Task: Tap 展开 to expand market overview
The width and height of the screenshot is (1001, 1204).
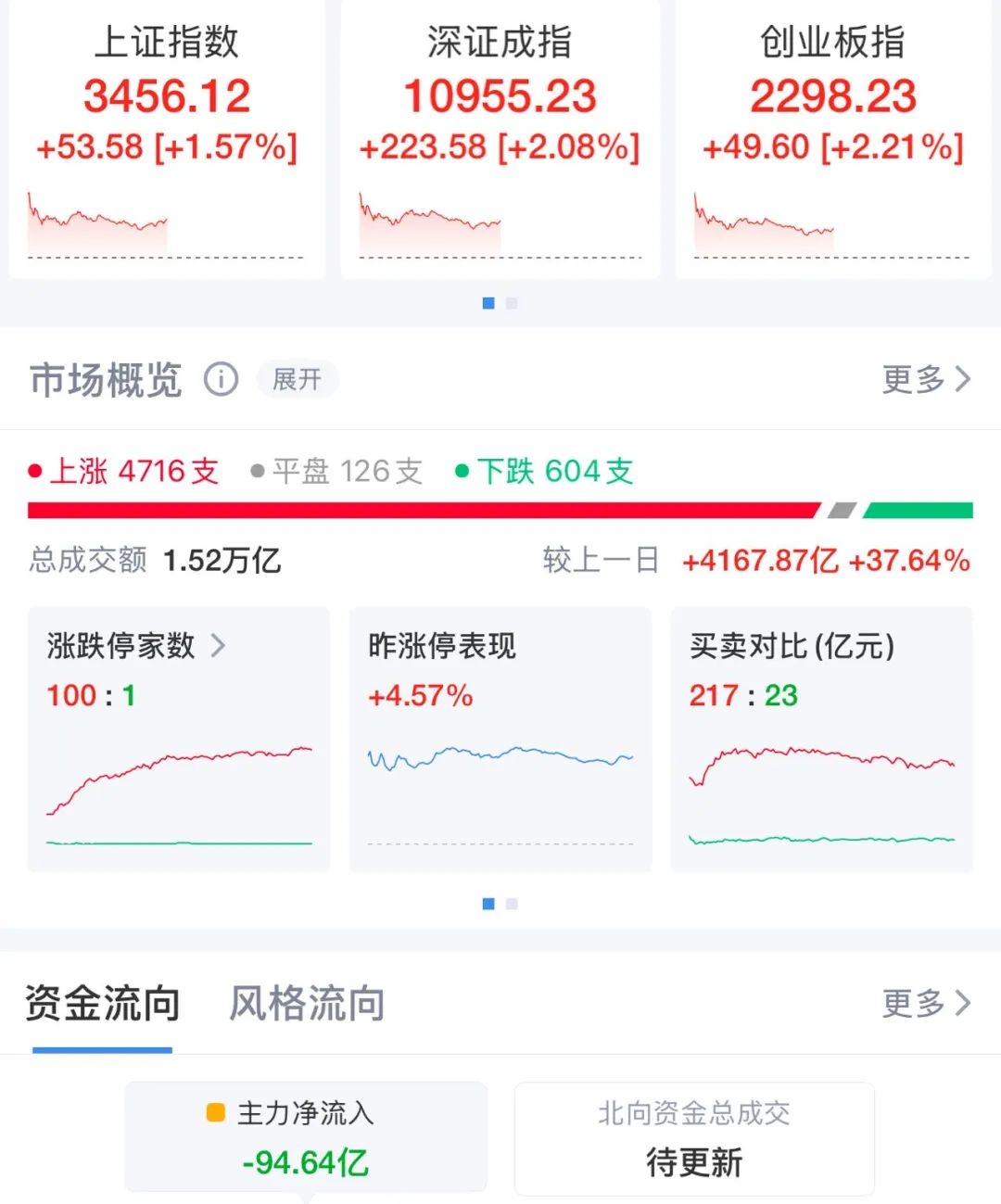Action: (296, 379)
